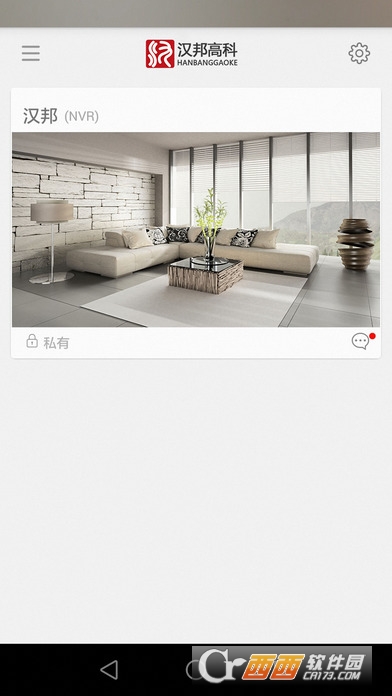The height and width of the screenshot is (696, 392).
Task: Open the settings gear
Action: [x=359, y=54]
